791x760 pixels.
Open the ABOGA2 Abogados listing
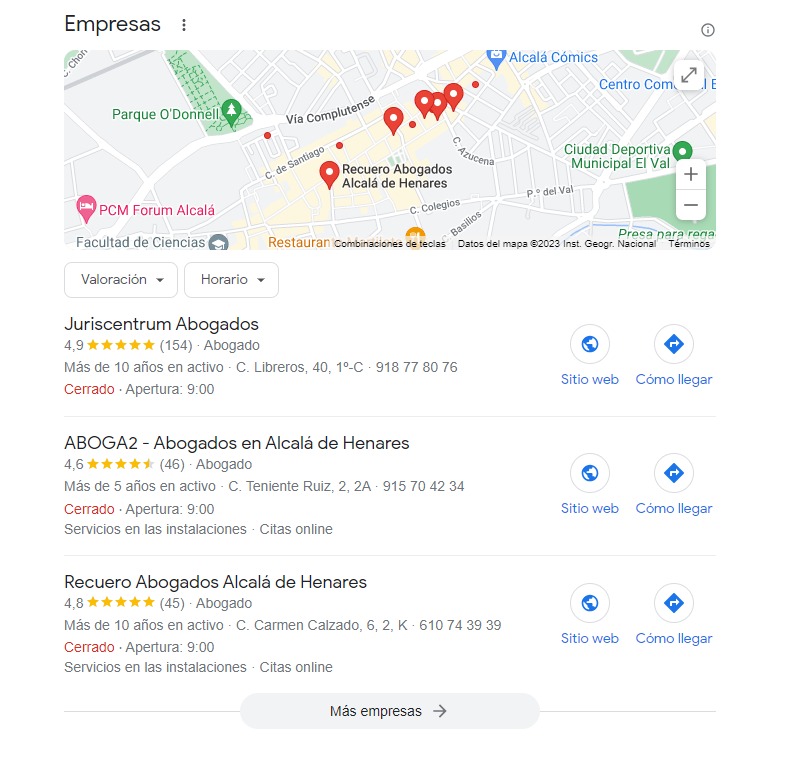pos(236,443)
